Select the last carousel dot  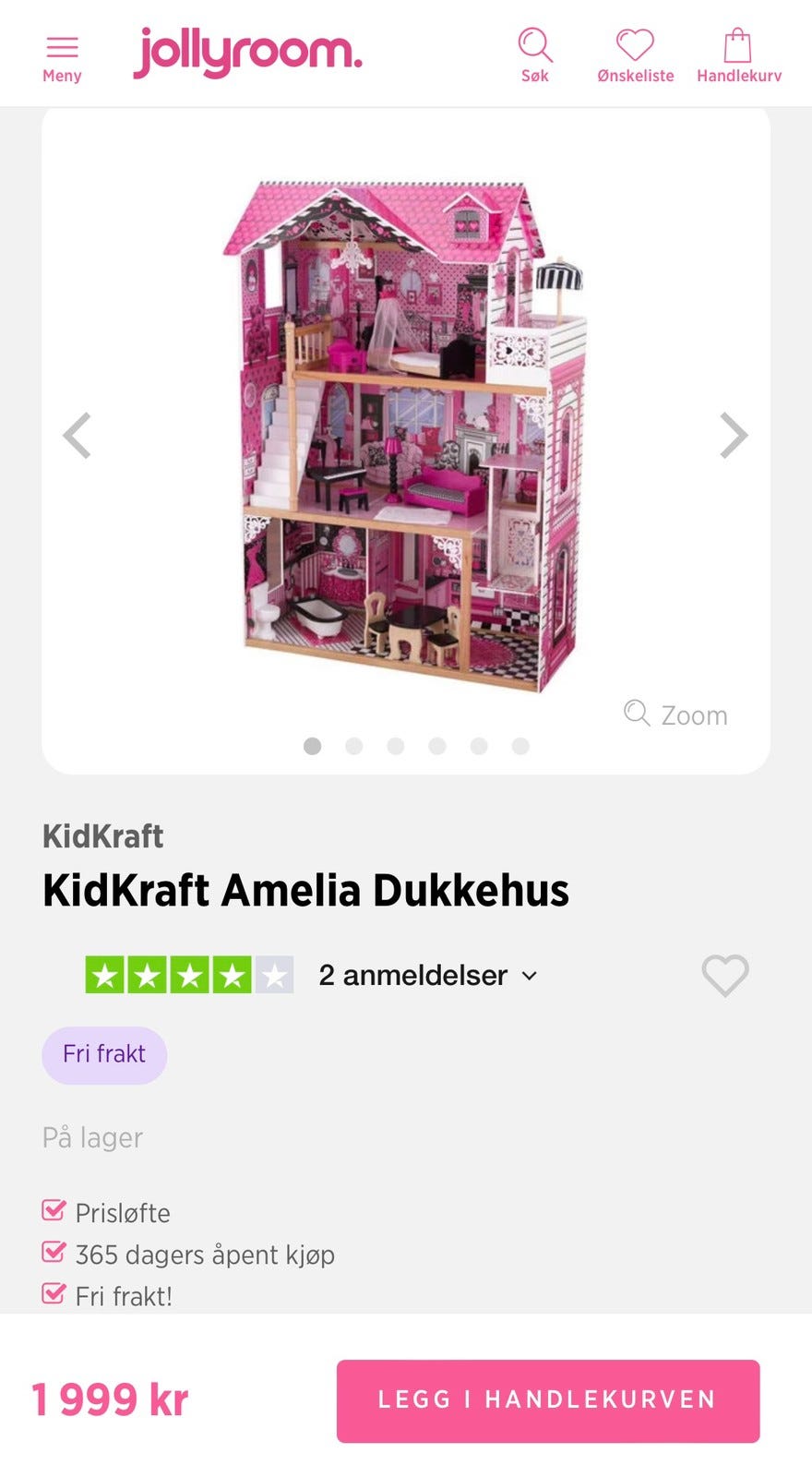519,746
